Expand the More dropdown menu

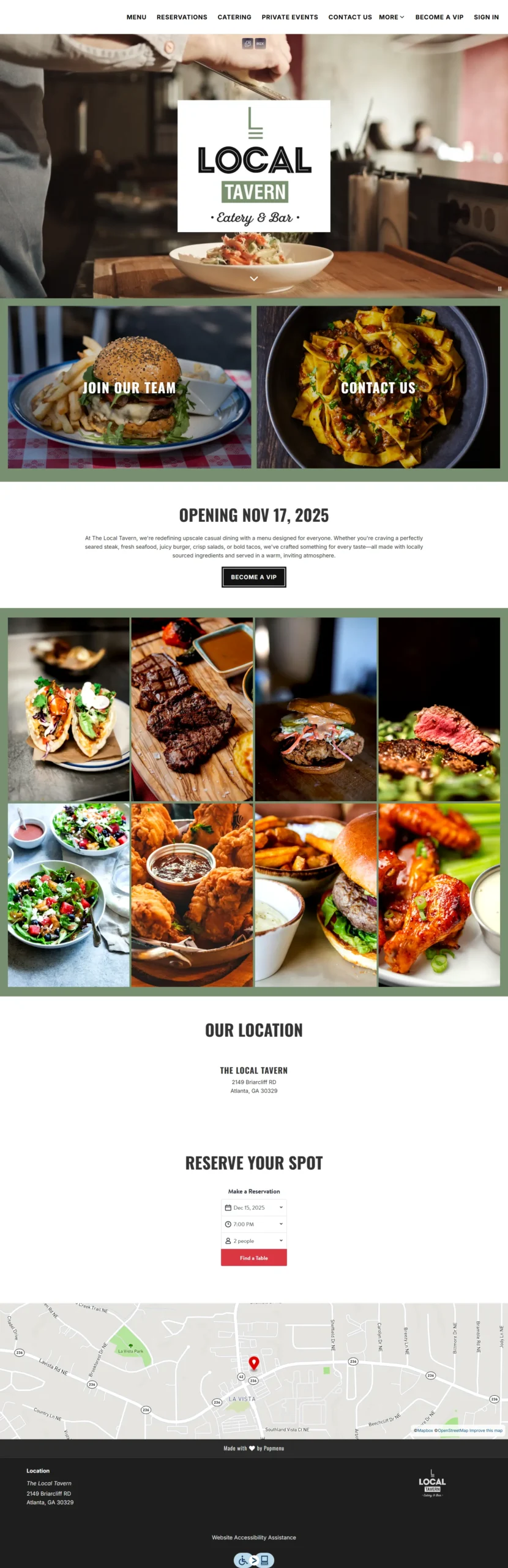(x=391, y=17)
